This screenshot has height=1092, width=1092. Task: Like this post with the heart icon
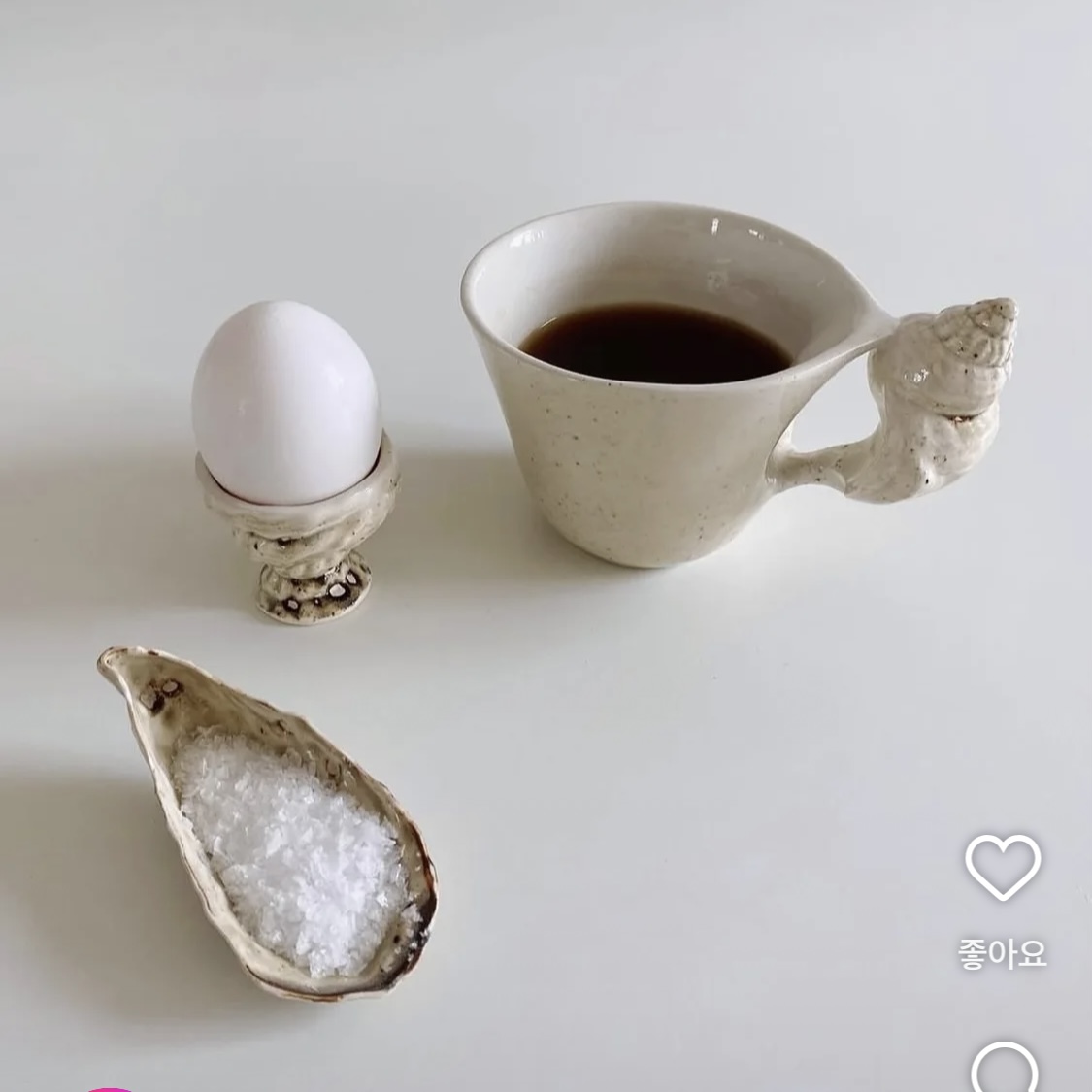pos(1003,867)
